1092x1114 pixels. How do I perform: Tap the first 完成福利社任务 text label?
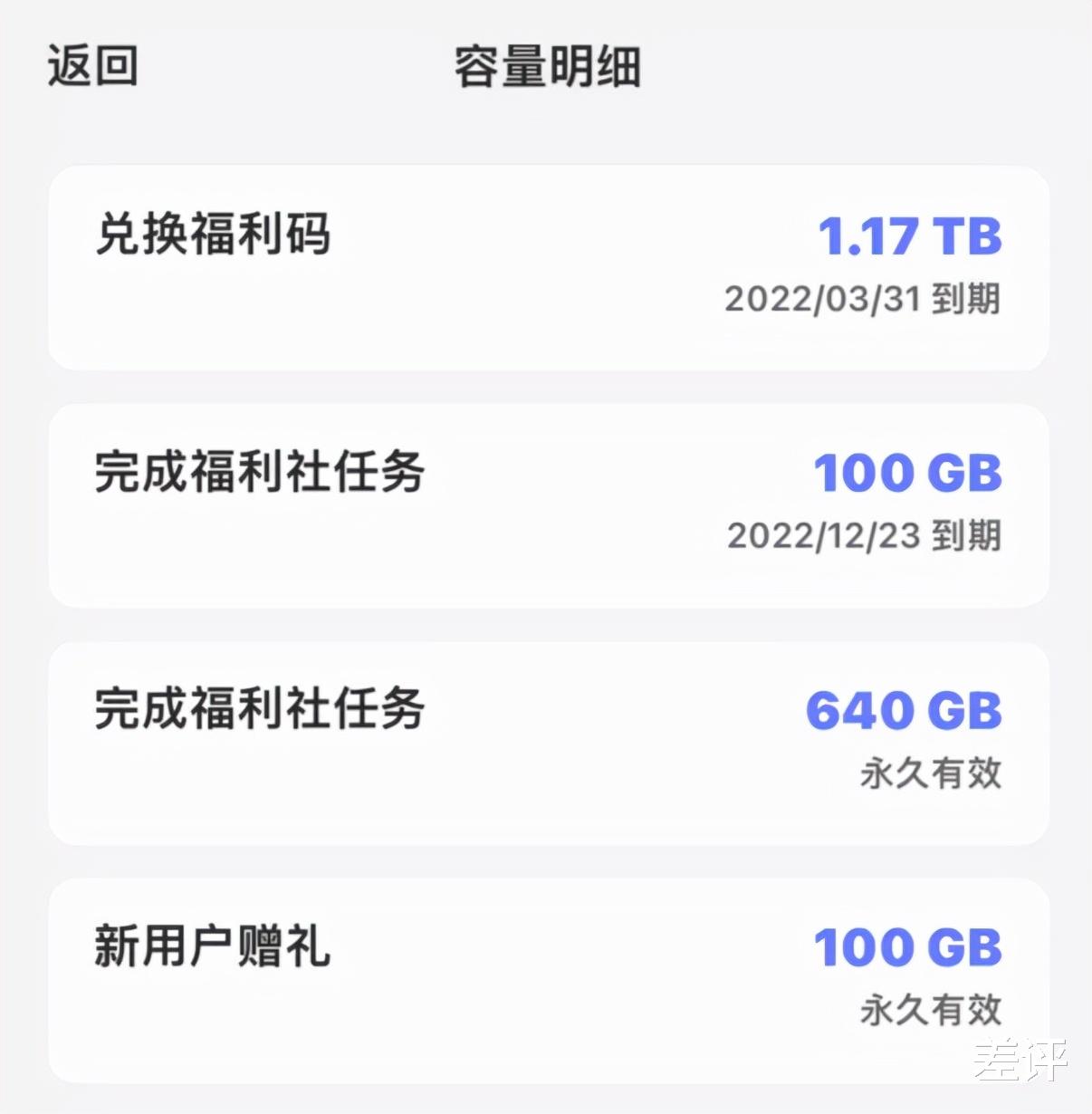point(261,471)
